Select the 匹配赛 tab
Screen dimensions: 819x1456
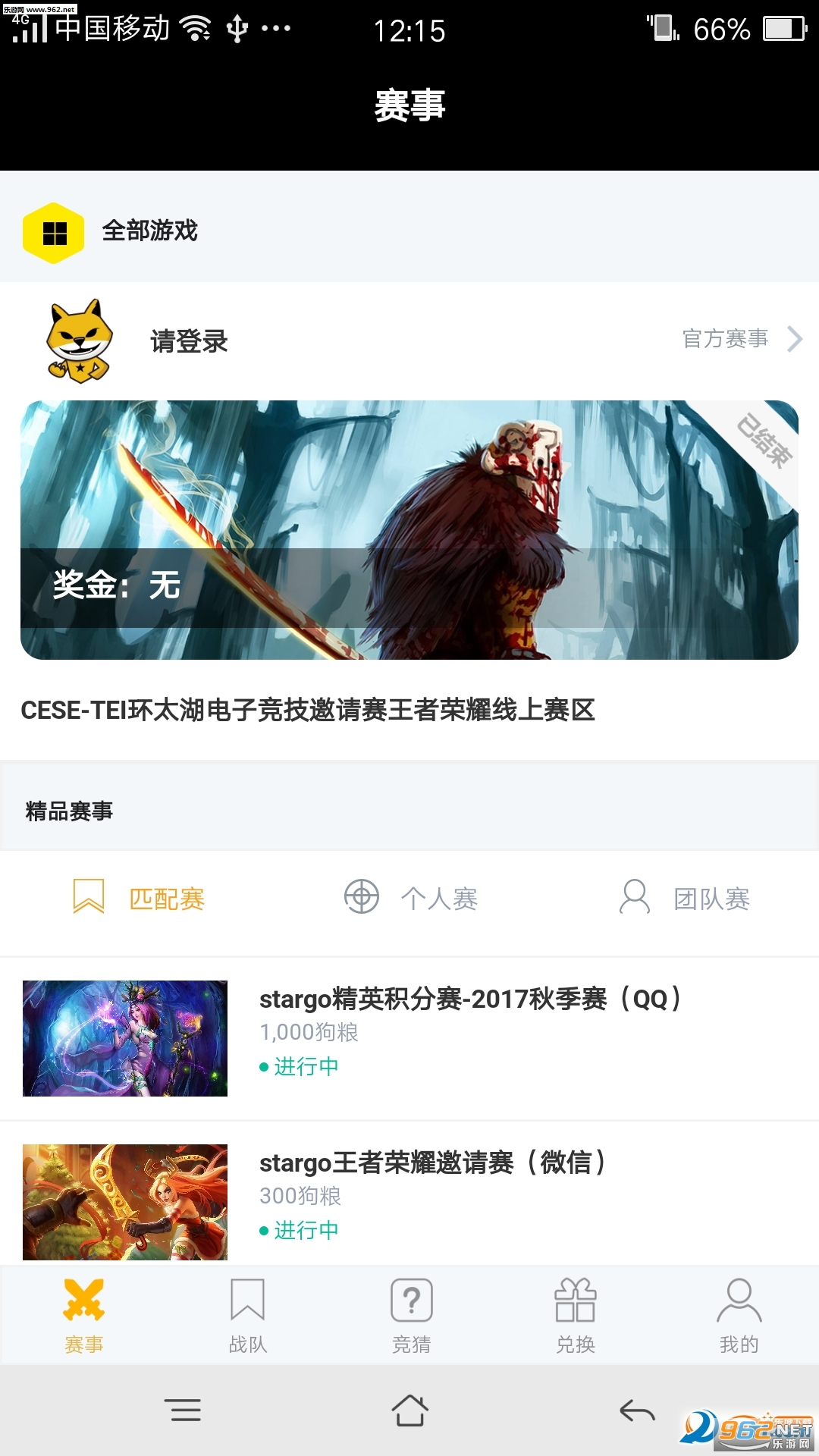click(140, 899)
